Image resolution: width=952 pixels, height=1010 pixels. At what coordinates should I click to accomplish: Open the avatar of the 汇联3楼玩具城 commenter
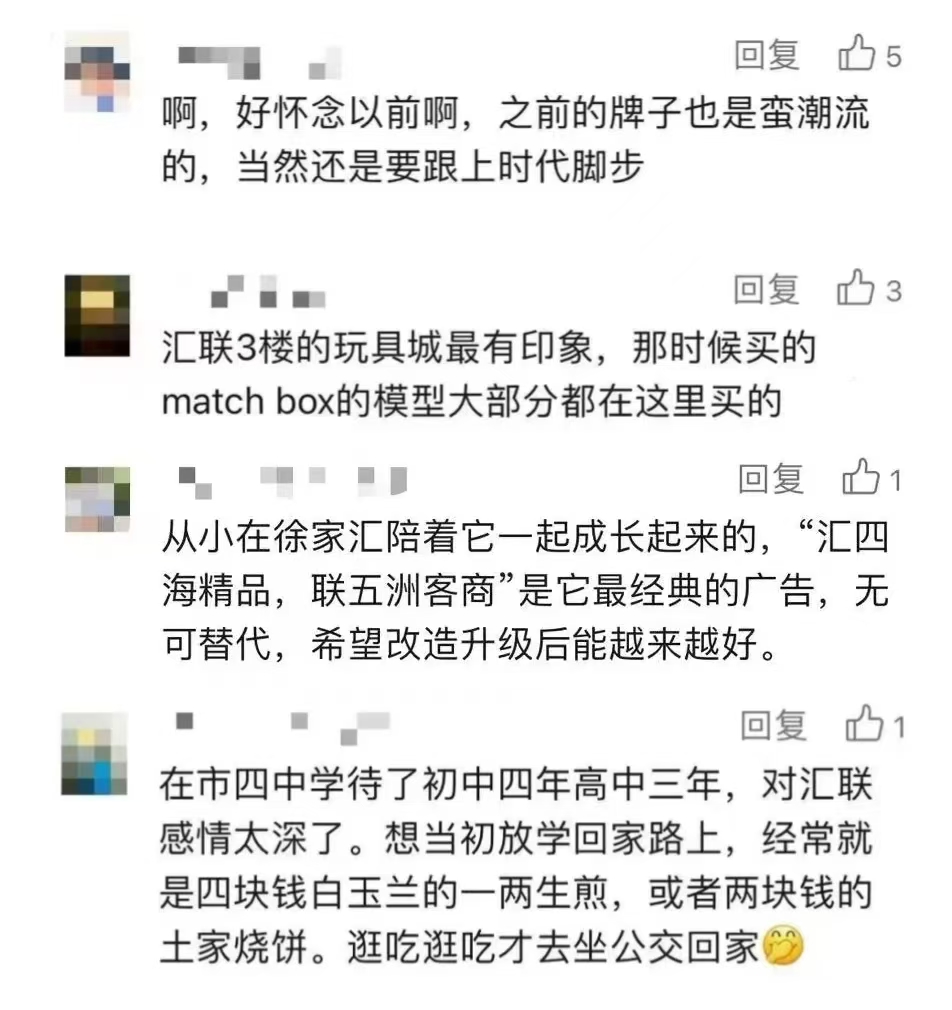(x=97, y=315)
